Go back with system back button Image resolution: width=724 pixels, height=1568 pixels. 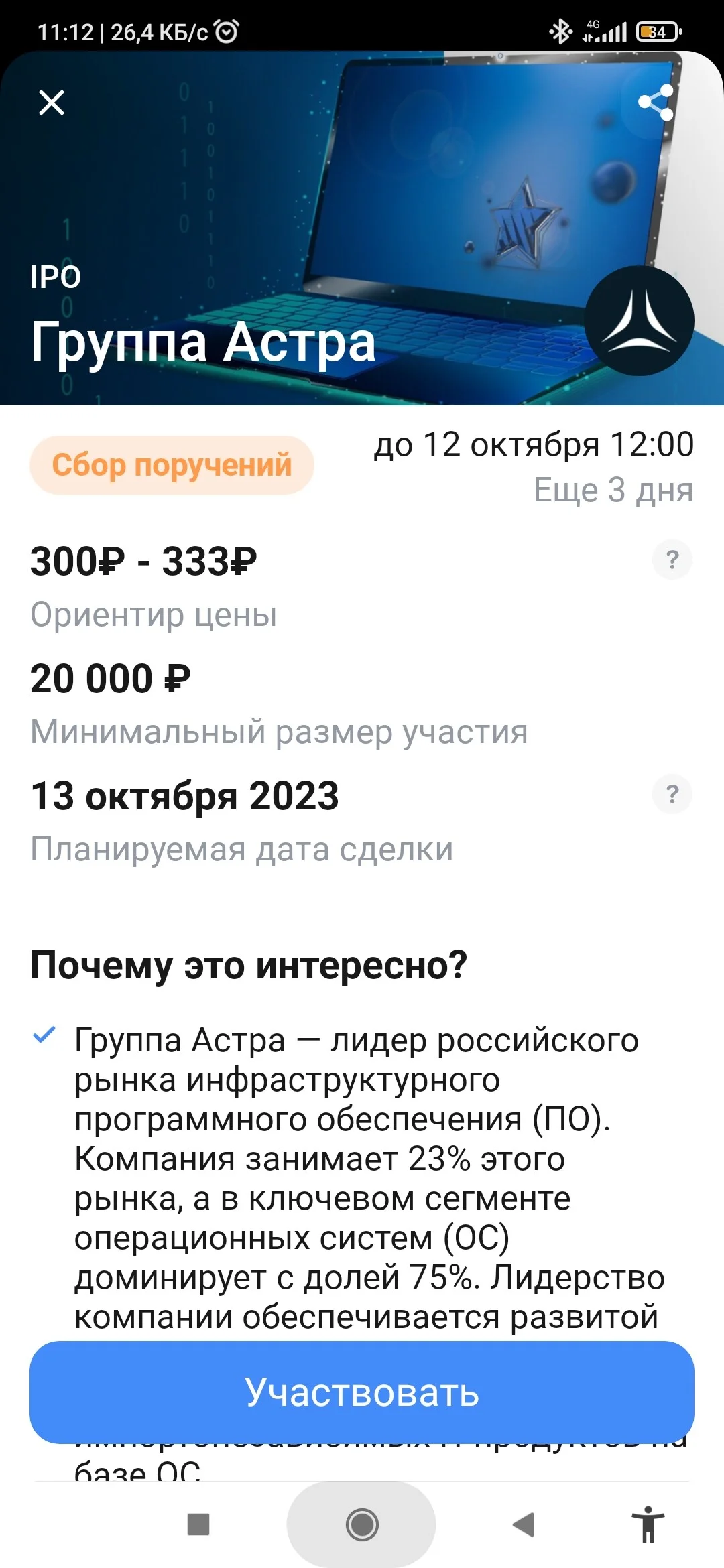pos(524,1524)
